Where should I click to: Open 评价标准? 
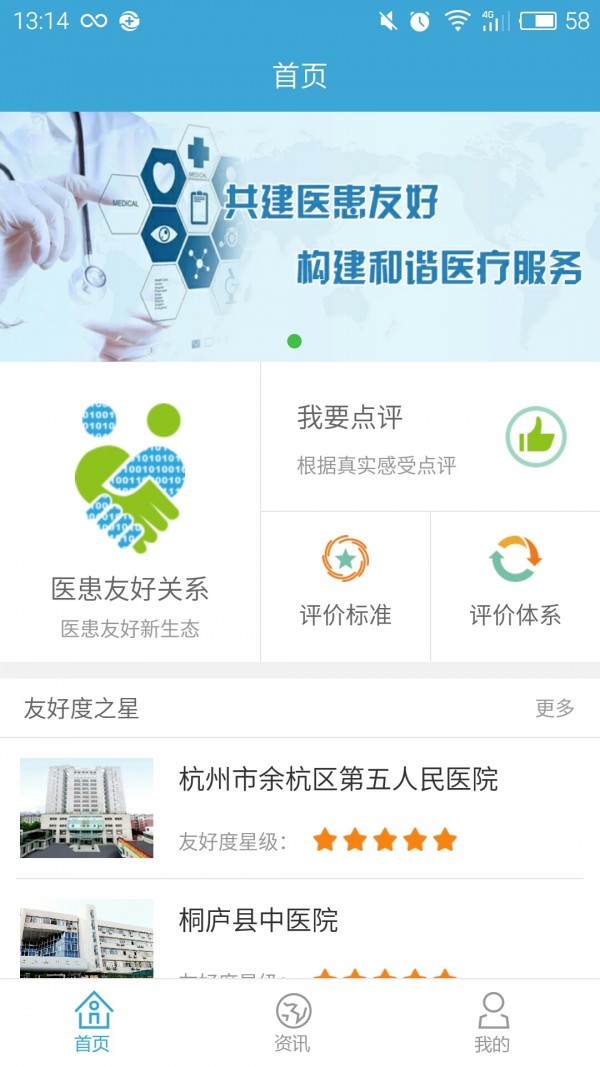[x=346, y=587]
